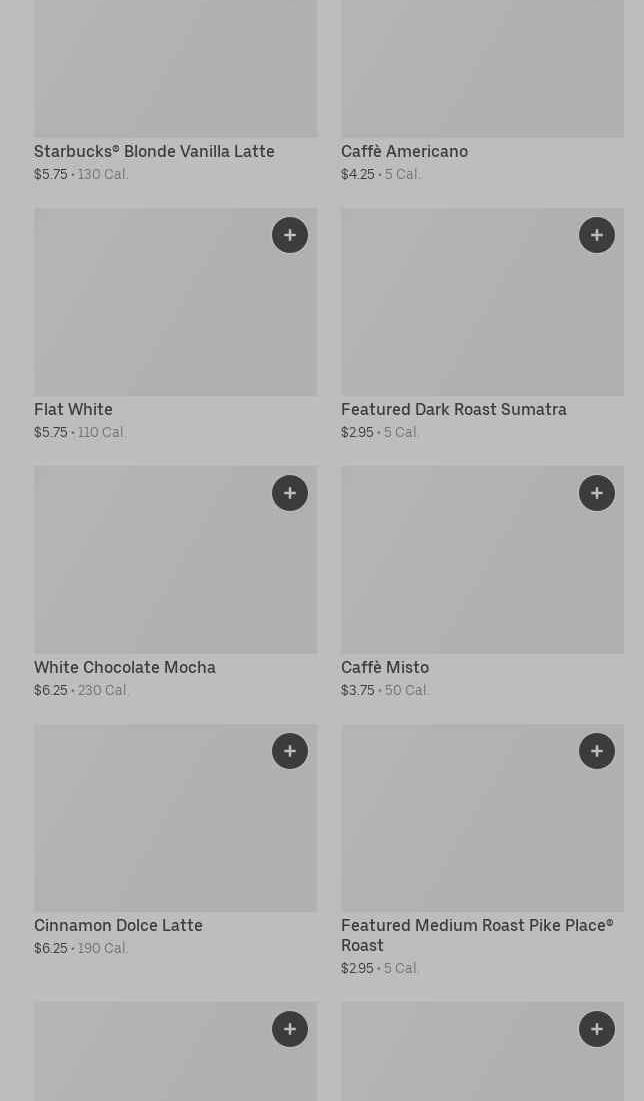Viewport: 644px width, 1101px height.
Task: Add Flat White to the cart
Action: 290,235
